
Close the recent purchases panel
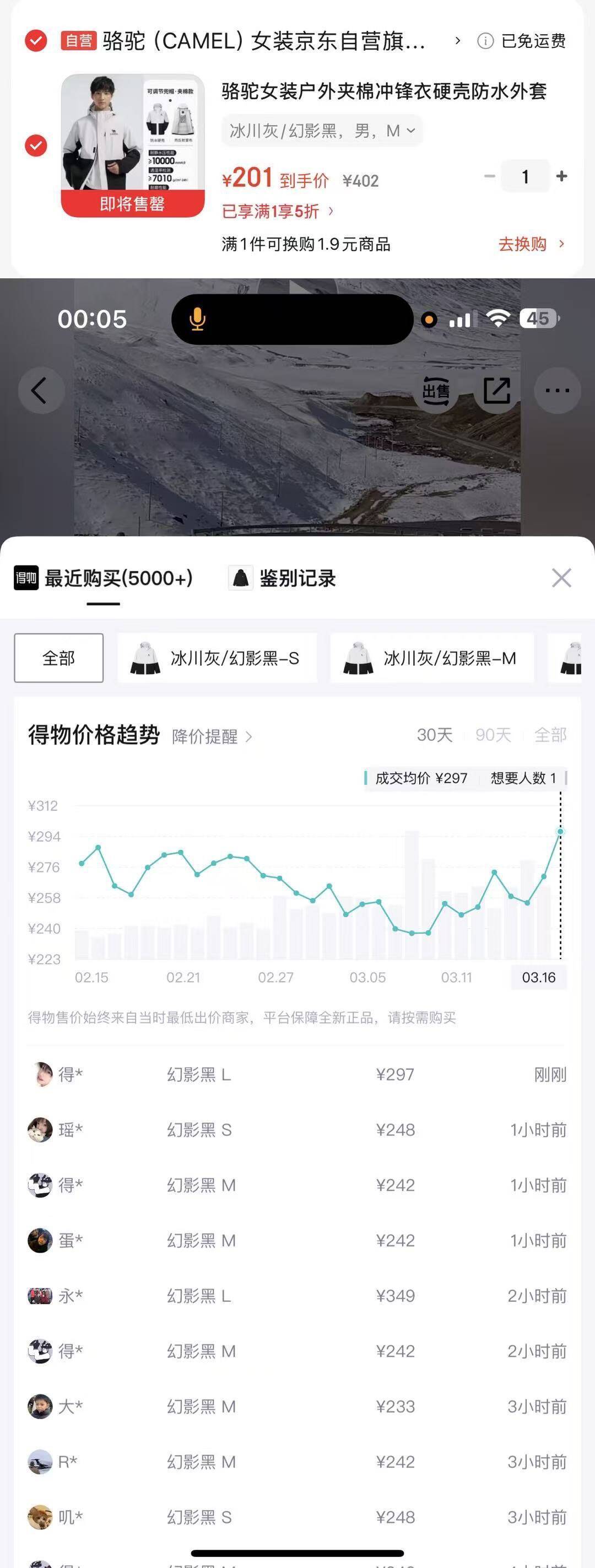(561, 578)
